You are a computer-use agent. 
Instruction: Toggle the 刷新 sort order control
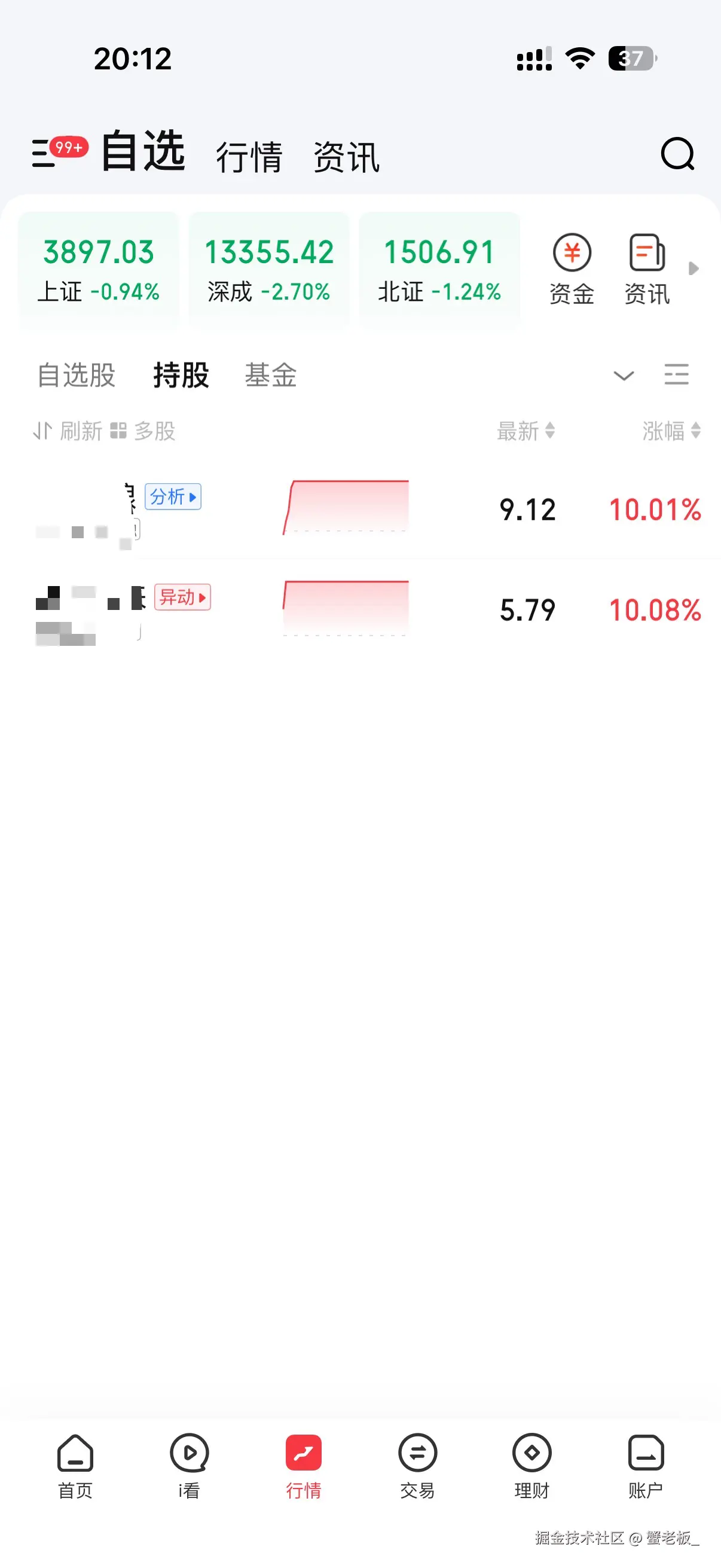pos(67,431)
